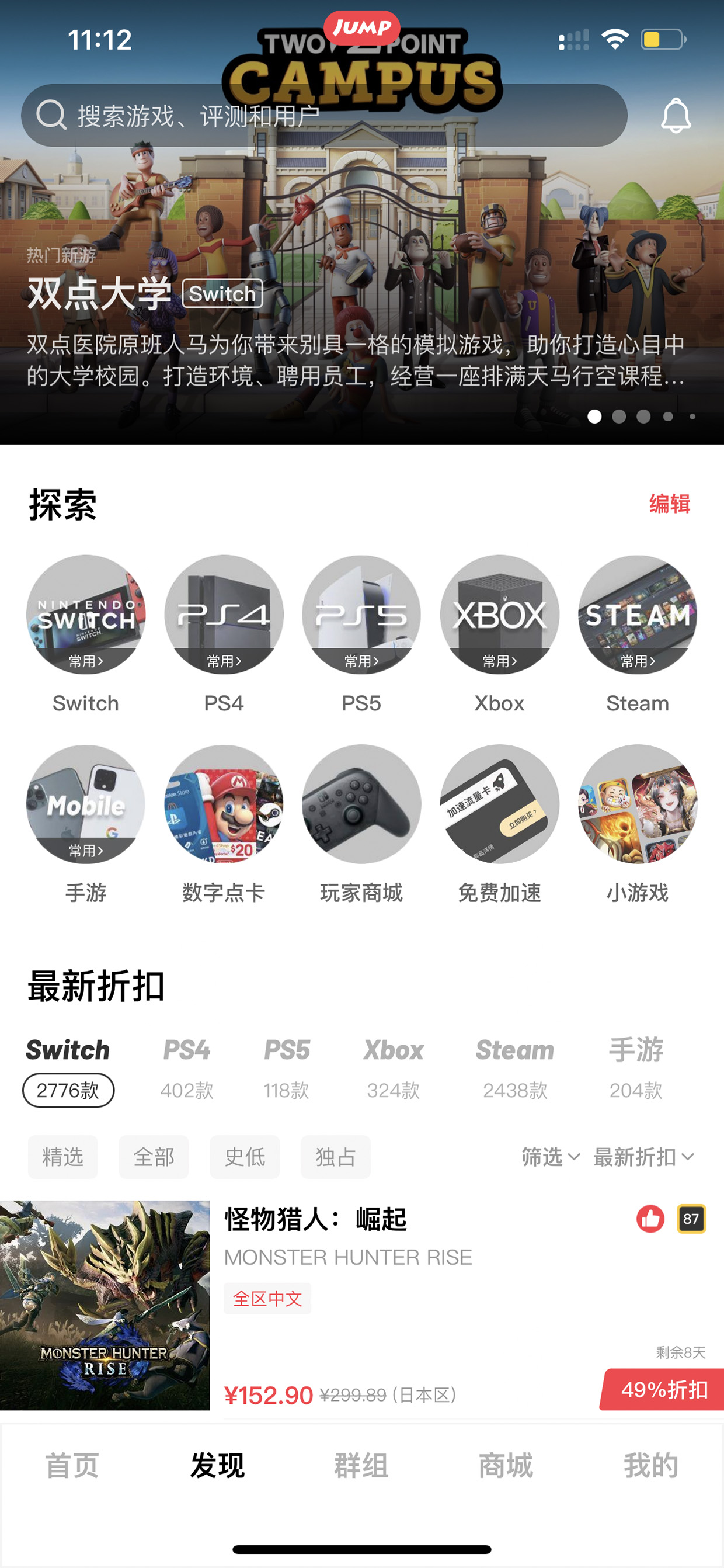This screenshot has width=724, height=1568.
Task: Select the 独占 exclusives chip
Action: click(x=335, y=1157)
